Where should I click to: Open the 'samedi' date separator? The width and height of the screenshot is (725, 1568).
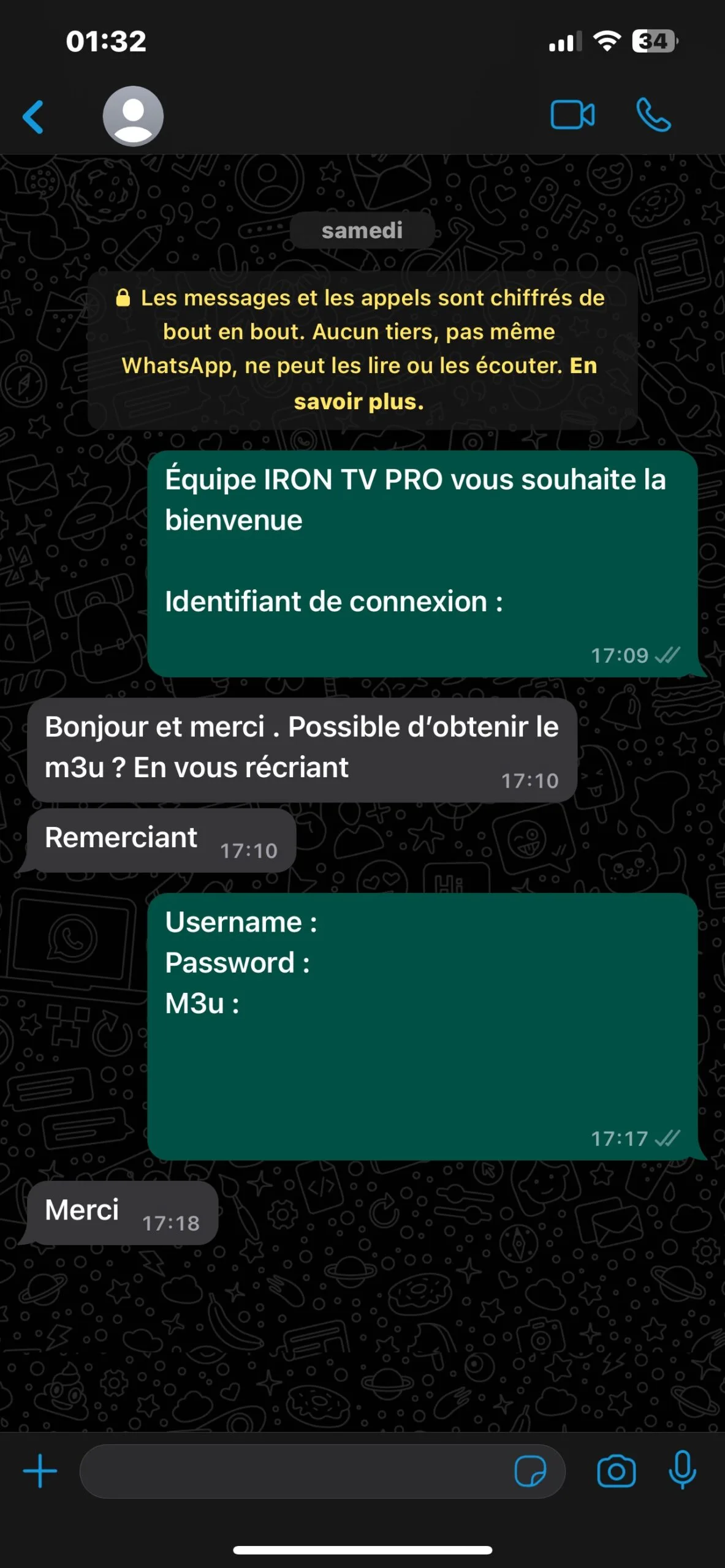[362, 231]
